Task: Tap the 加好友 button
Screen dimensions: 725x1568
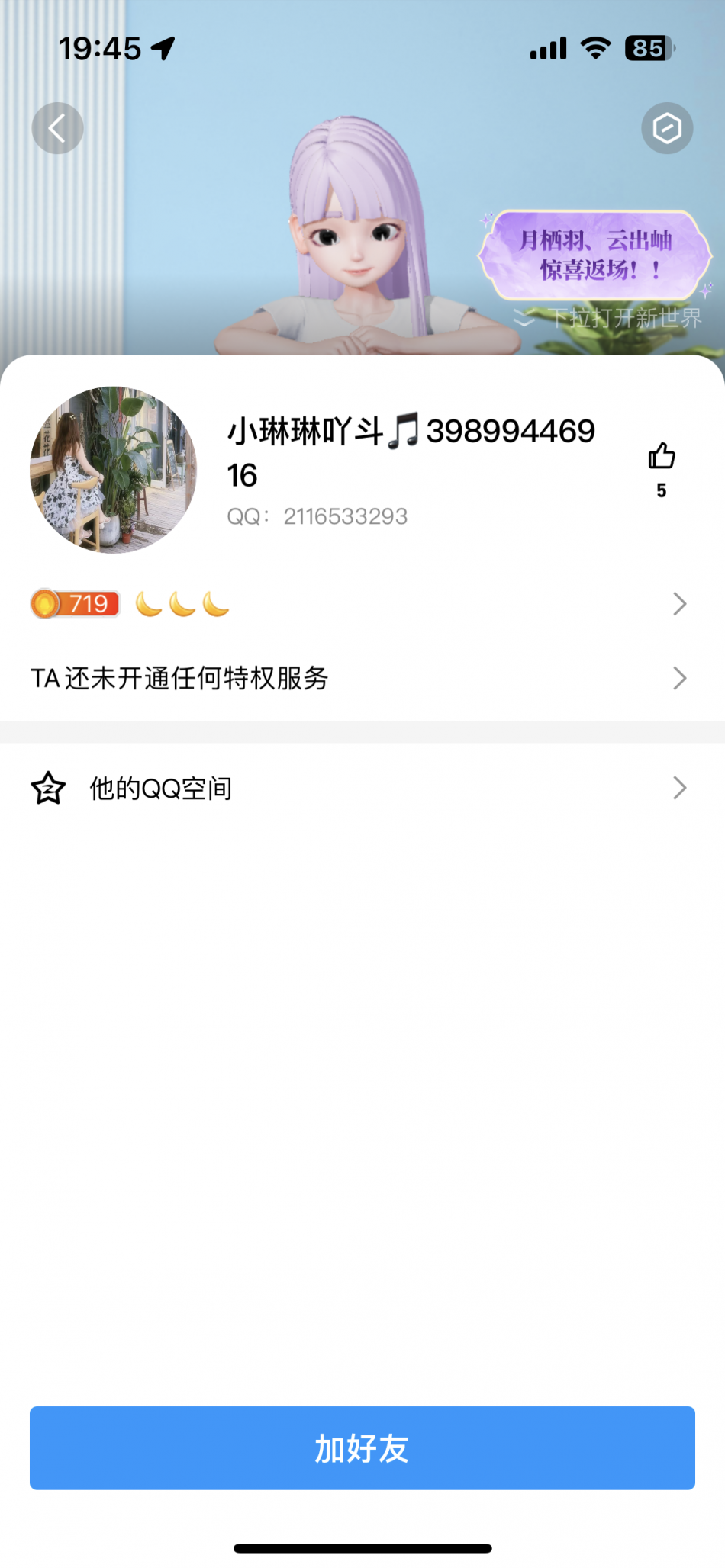Action: tap(362, 1448)
